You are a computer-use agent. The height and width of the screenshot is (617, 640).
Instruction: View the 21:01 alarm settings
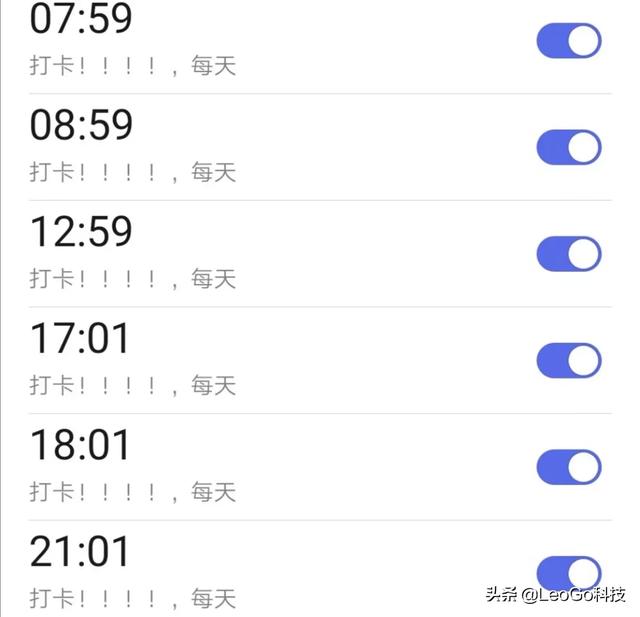[200, 573]
